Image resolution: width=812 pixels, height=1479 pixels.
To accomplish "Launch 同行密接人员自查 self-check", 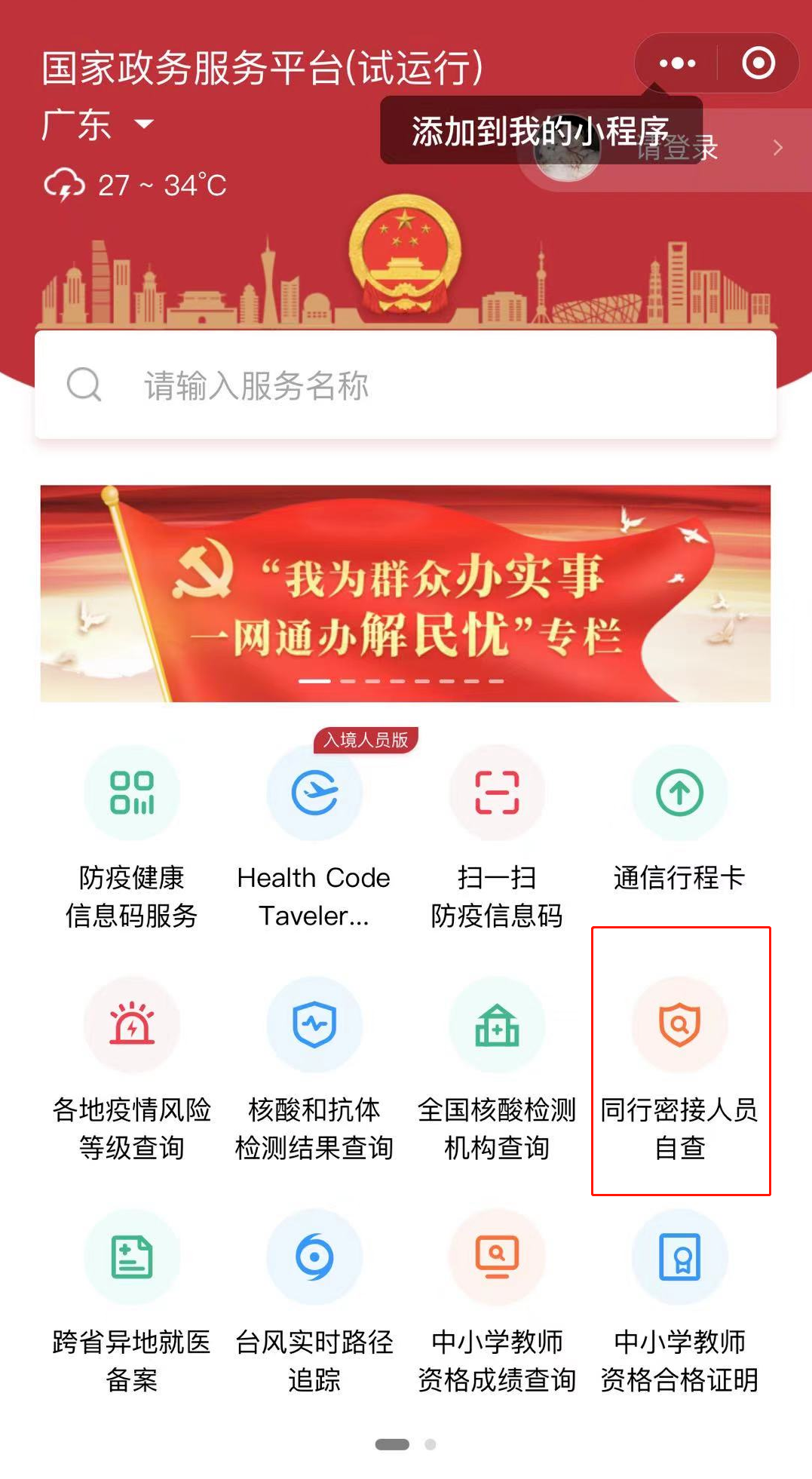I will 679,1063.
